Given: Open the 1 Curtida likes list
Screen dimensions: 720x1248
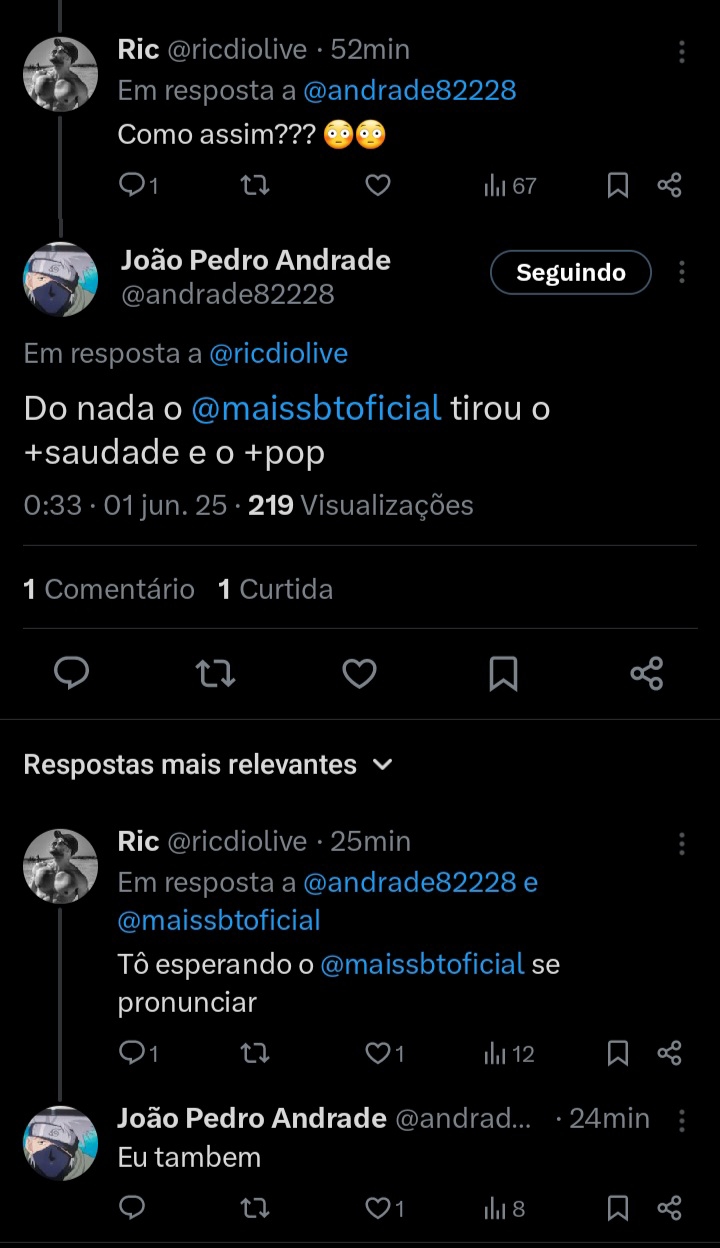Looking at the screenshot, I should coord(276,589).
